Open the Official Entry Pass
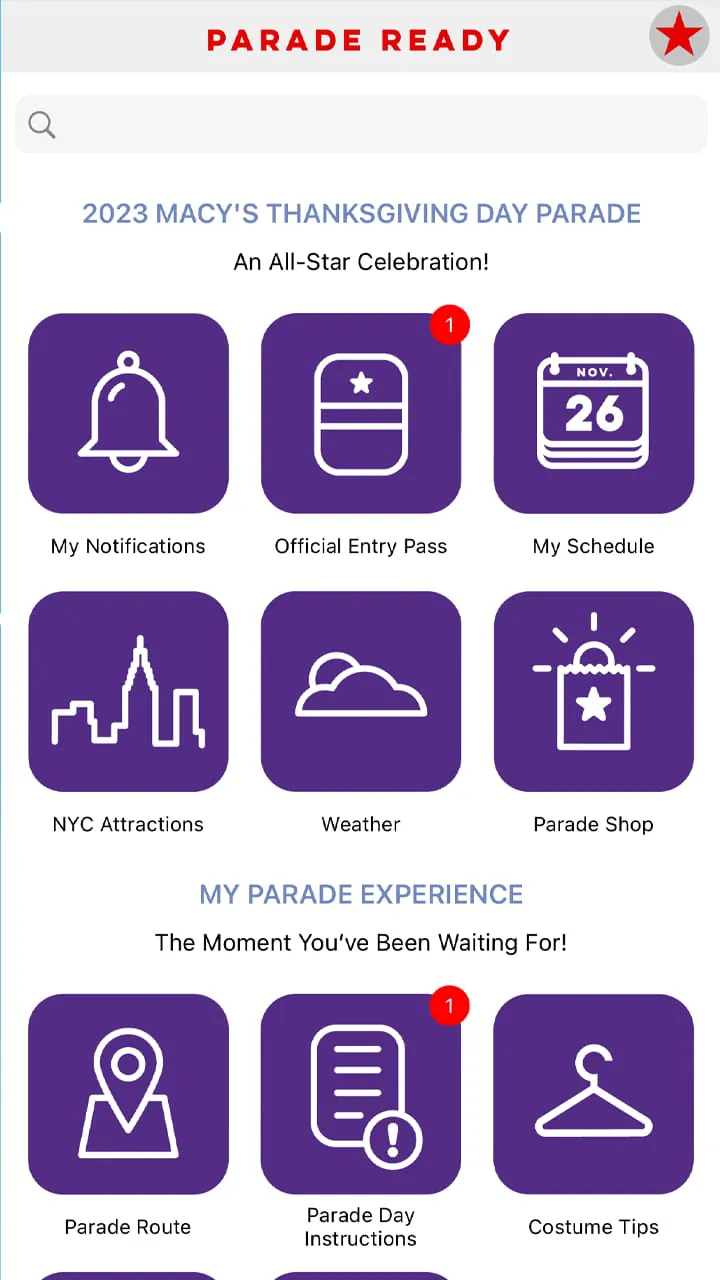The image size is (720, 1280). click(361, 414)
